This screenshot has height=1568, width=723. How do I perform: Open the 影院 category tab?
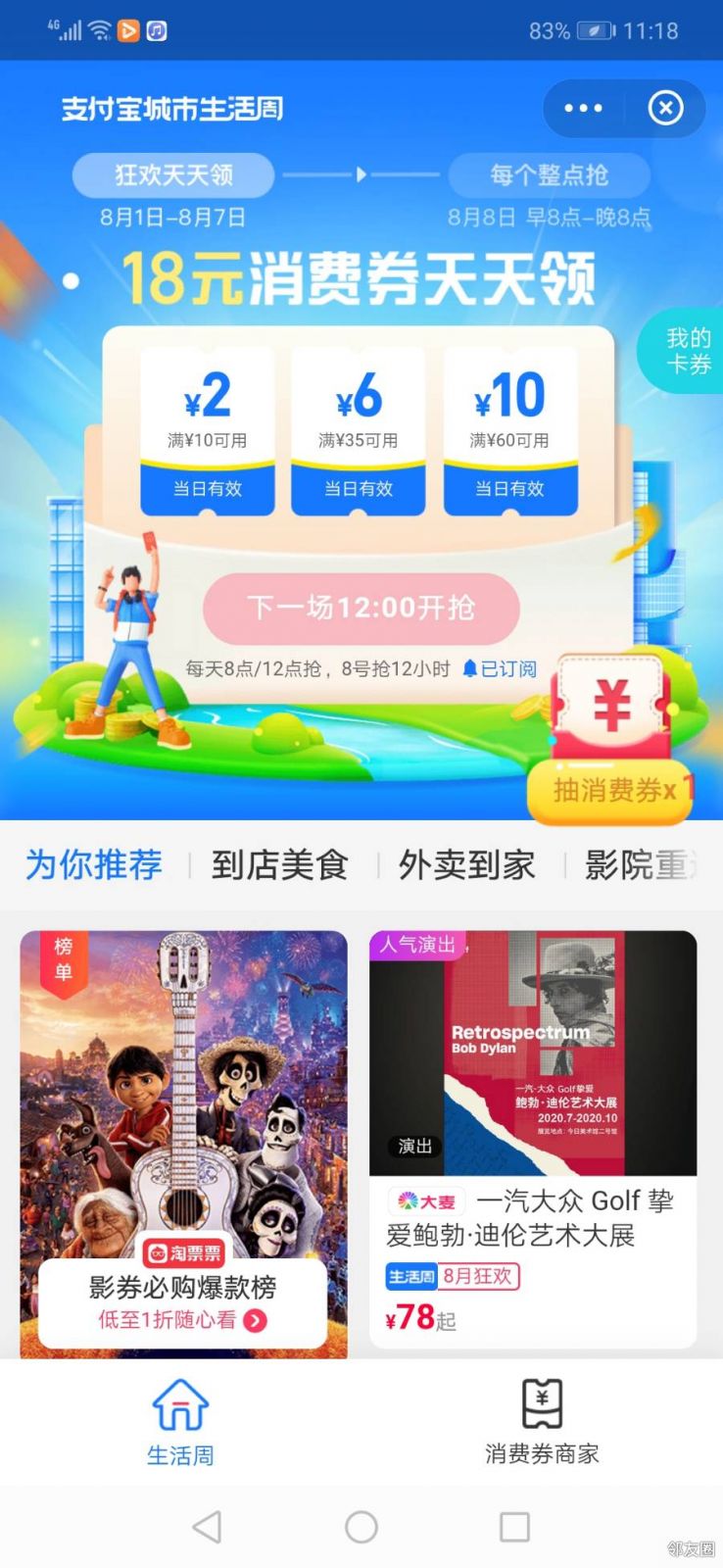click(x=639, y=864)
